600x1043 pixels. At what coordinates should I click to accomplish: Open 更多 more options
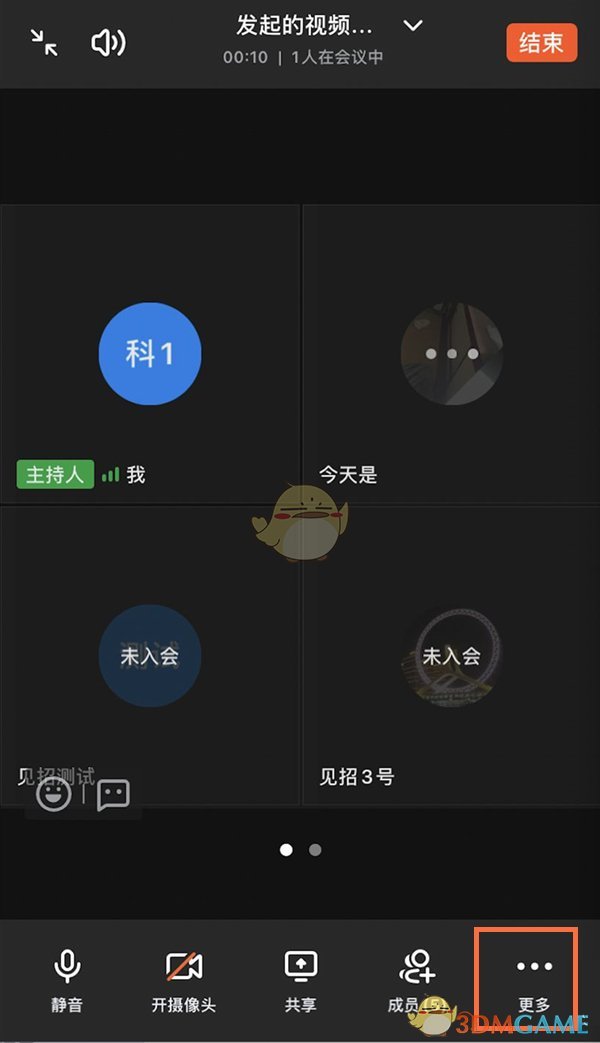pos(534,980)
